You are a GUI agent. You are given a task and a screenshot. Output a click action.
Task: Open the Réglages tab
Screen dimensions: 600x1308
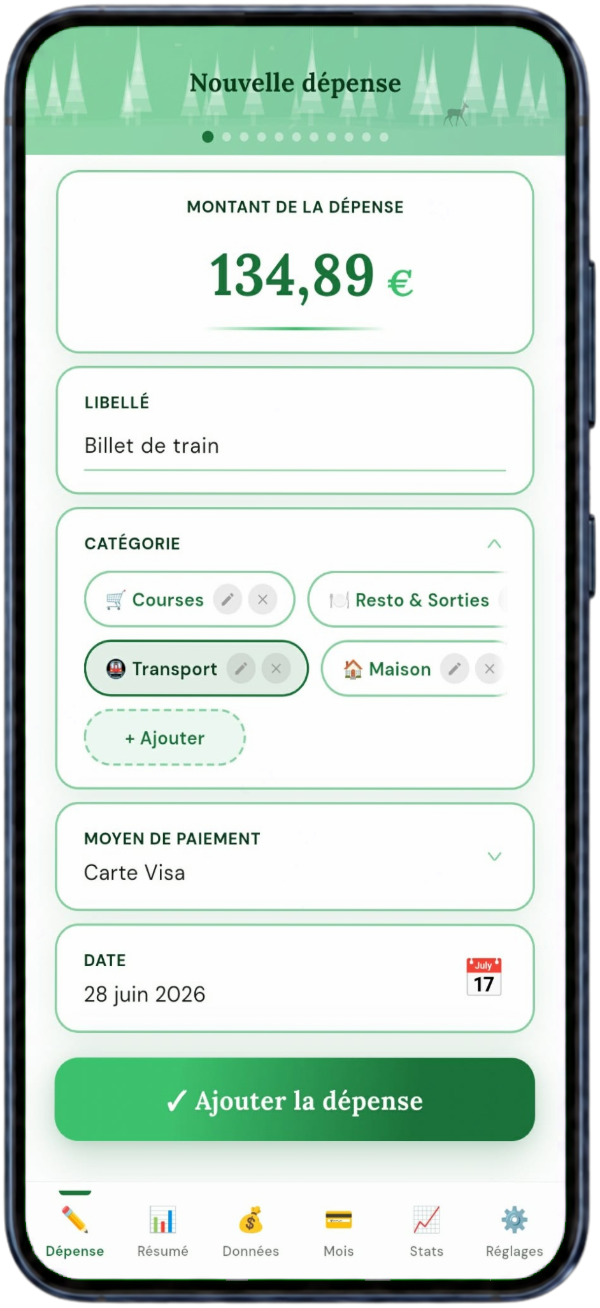coord(514,1231)
